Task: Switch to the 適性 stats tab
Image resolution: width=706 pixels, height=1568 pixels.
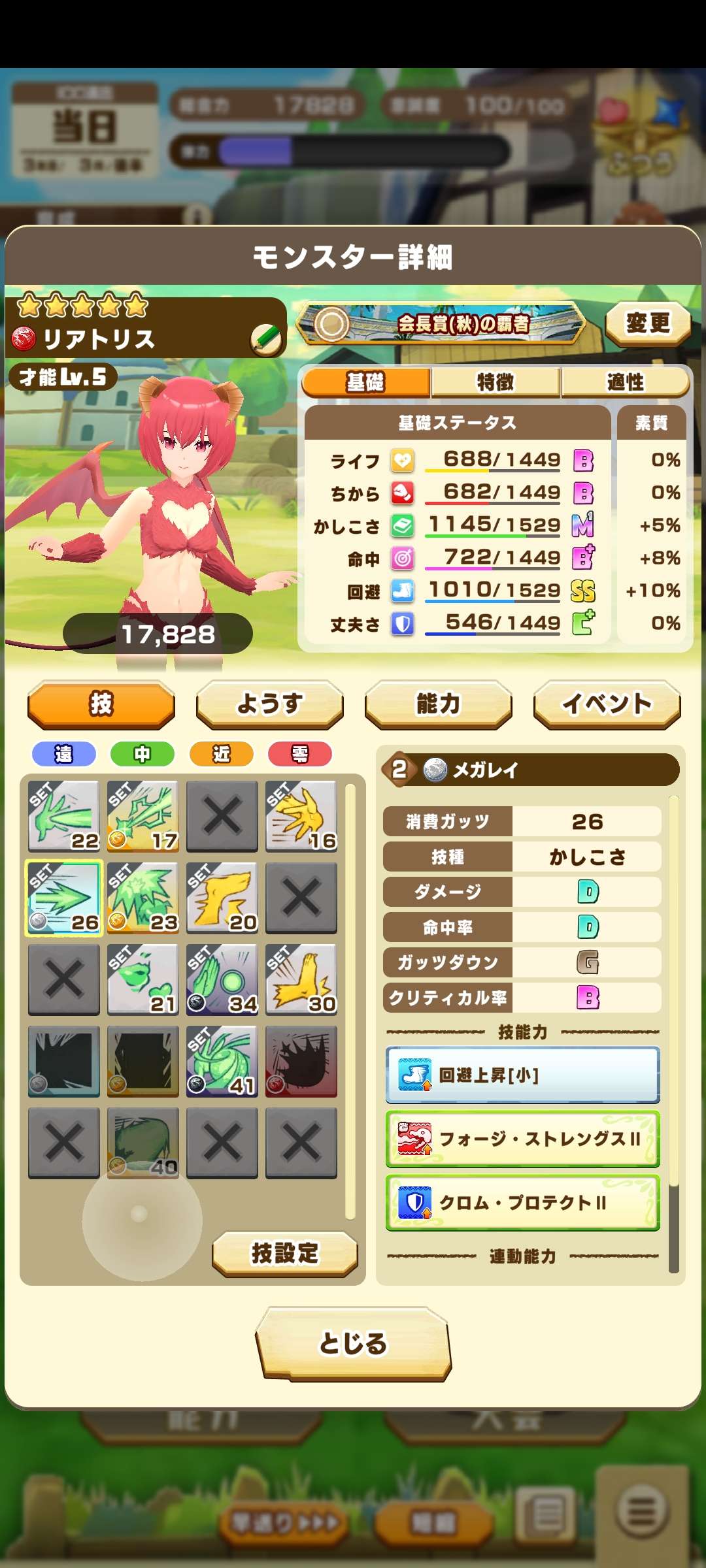Action: [x=625, y=382]
